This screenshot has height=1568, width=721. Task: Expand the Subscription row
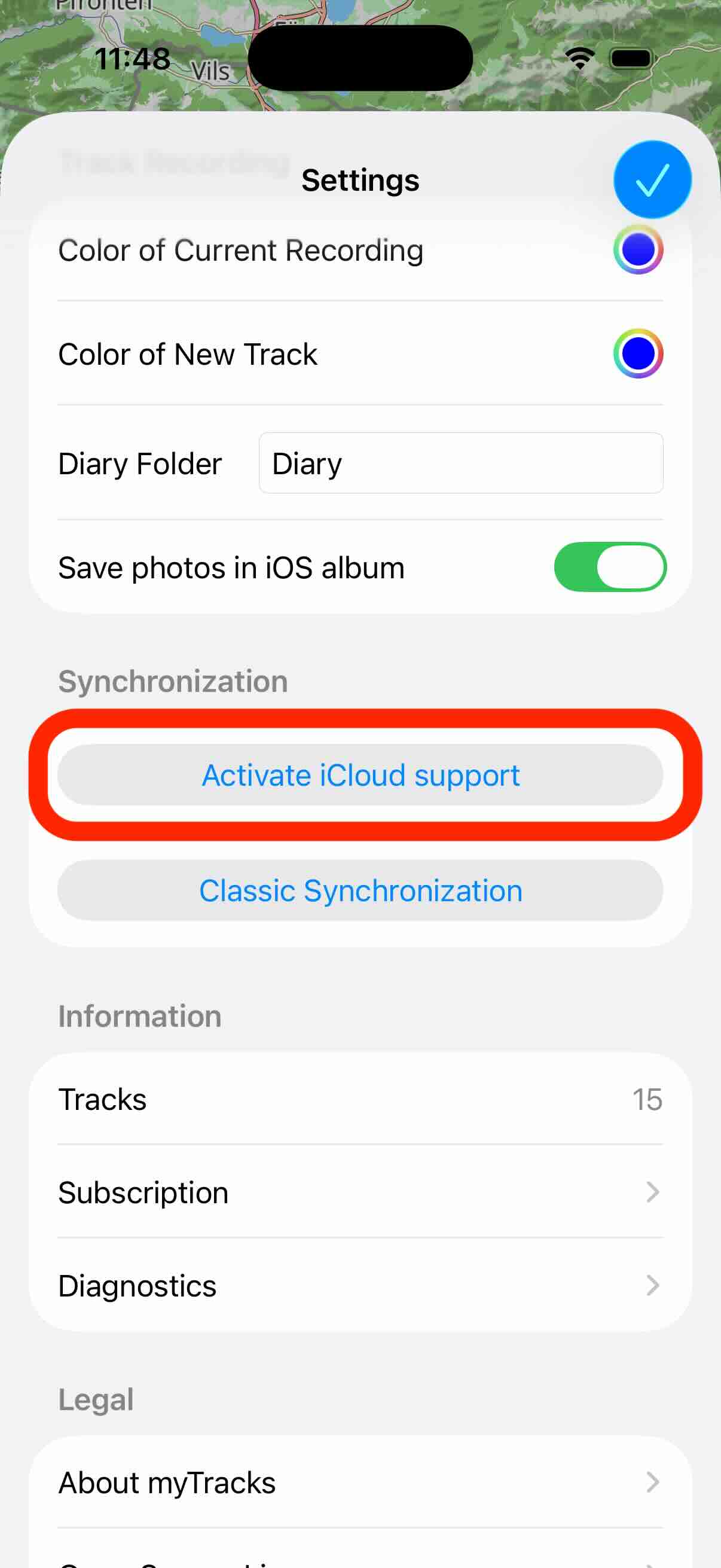tap(360, 1192)
